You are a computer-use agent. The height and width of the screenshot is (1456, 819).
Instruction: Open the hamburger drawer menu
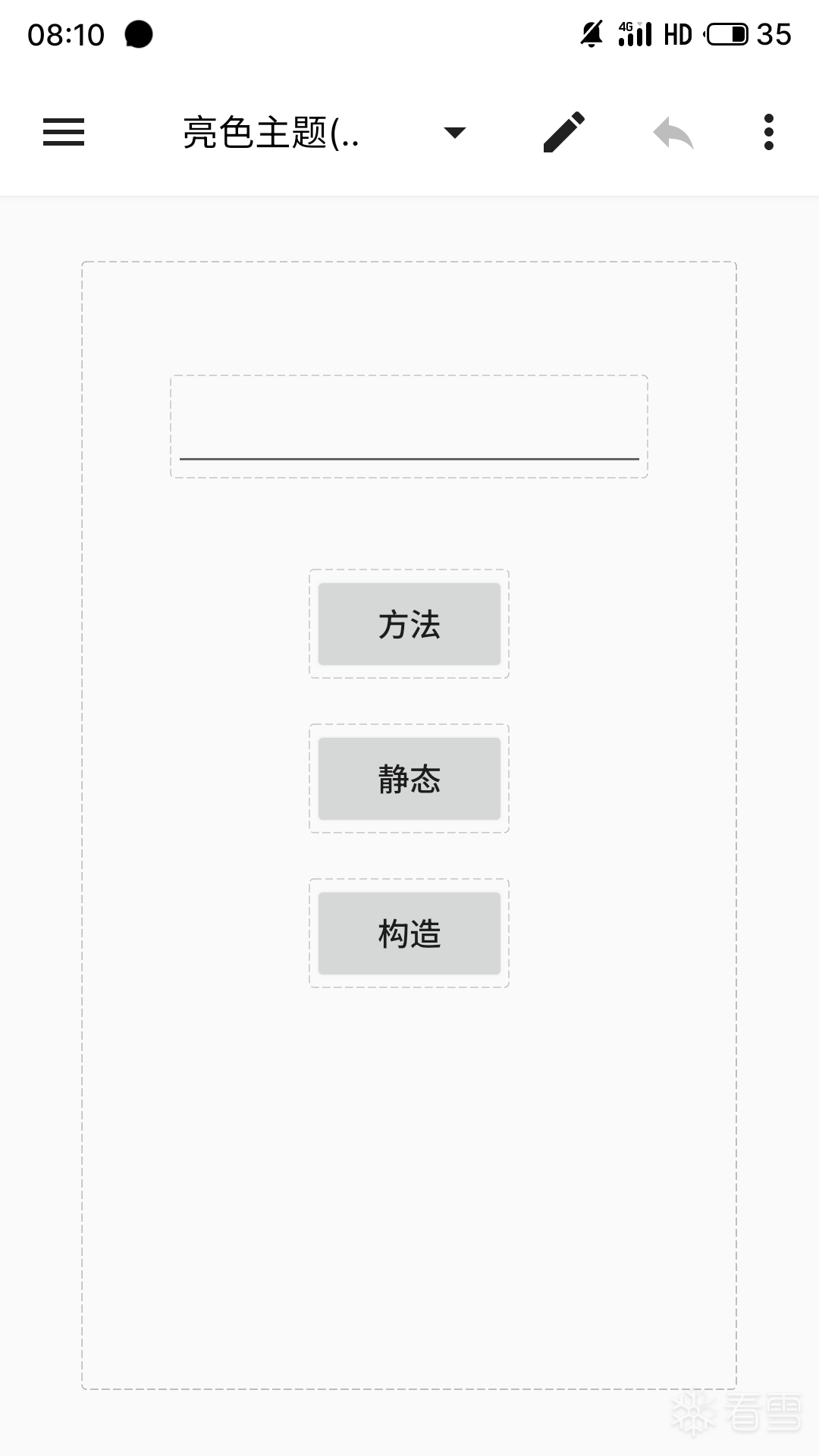[64, 133]
